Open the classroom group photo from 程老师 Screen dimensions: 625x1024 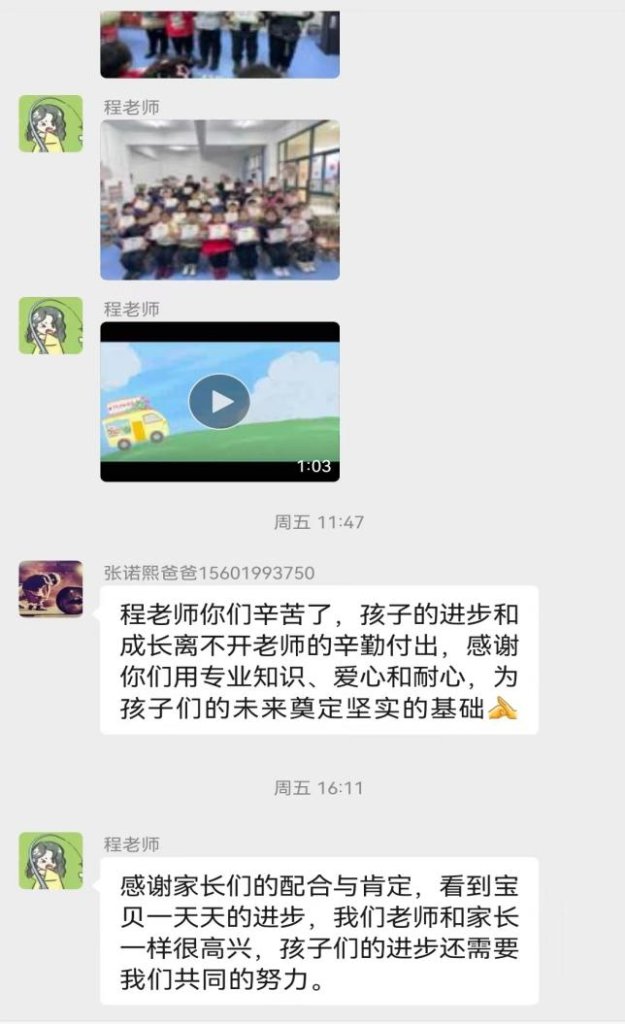click(x=219, y=200)
